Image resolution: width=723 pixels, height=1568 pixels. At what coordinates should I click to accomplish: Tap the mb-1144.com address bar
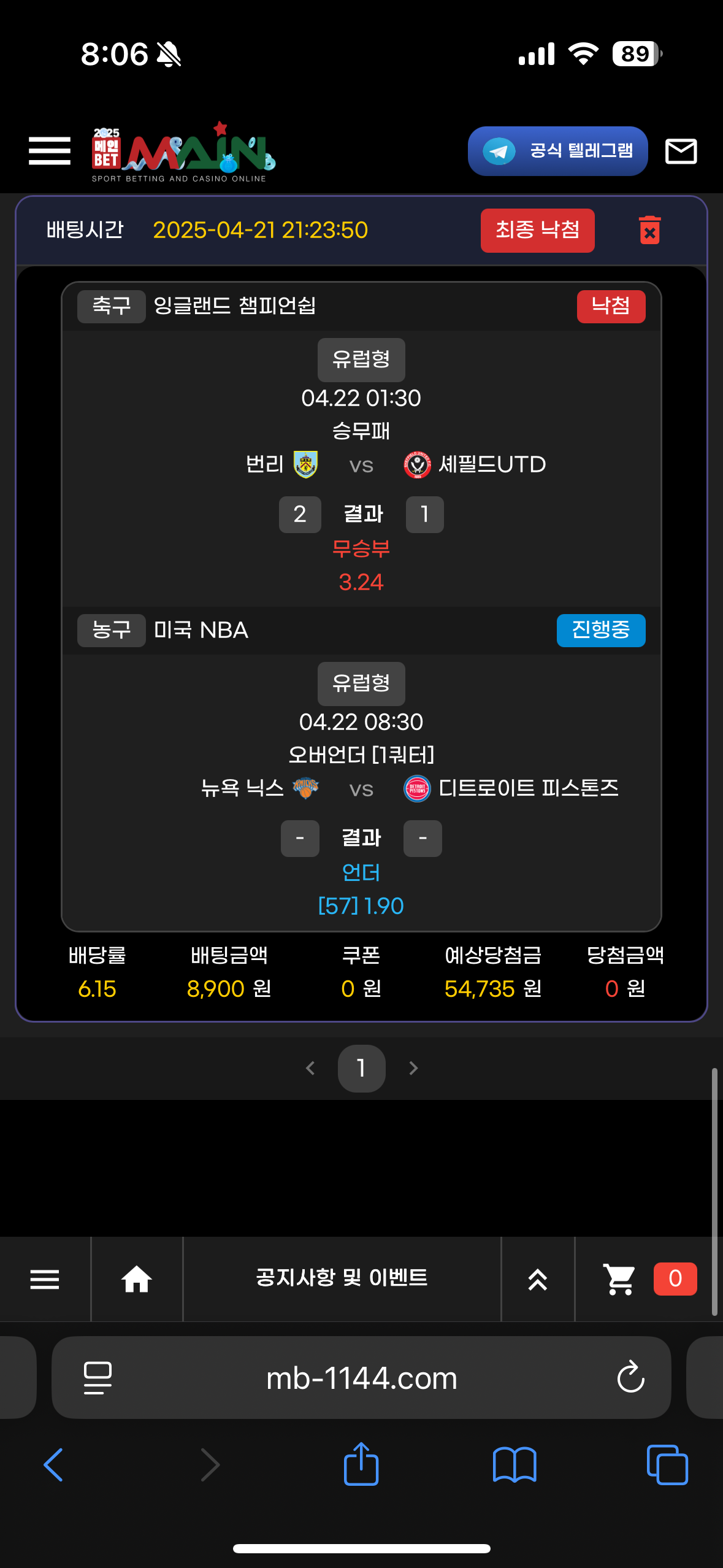[x=361, y=1378]
